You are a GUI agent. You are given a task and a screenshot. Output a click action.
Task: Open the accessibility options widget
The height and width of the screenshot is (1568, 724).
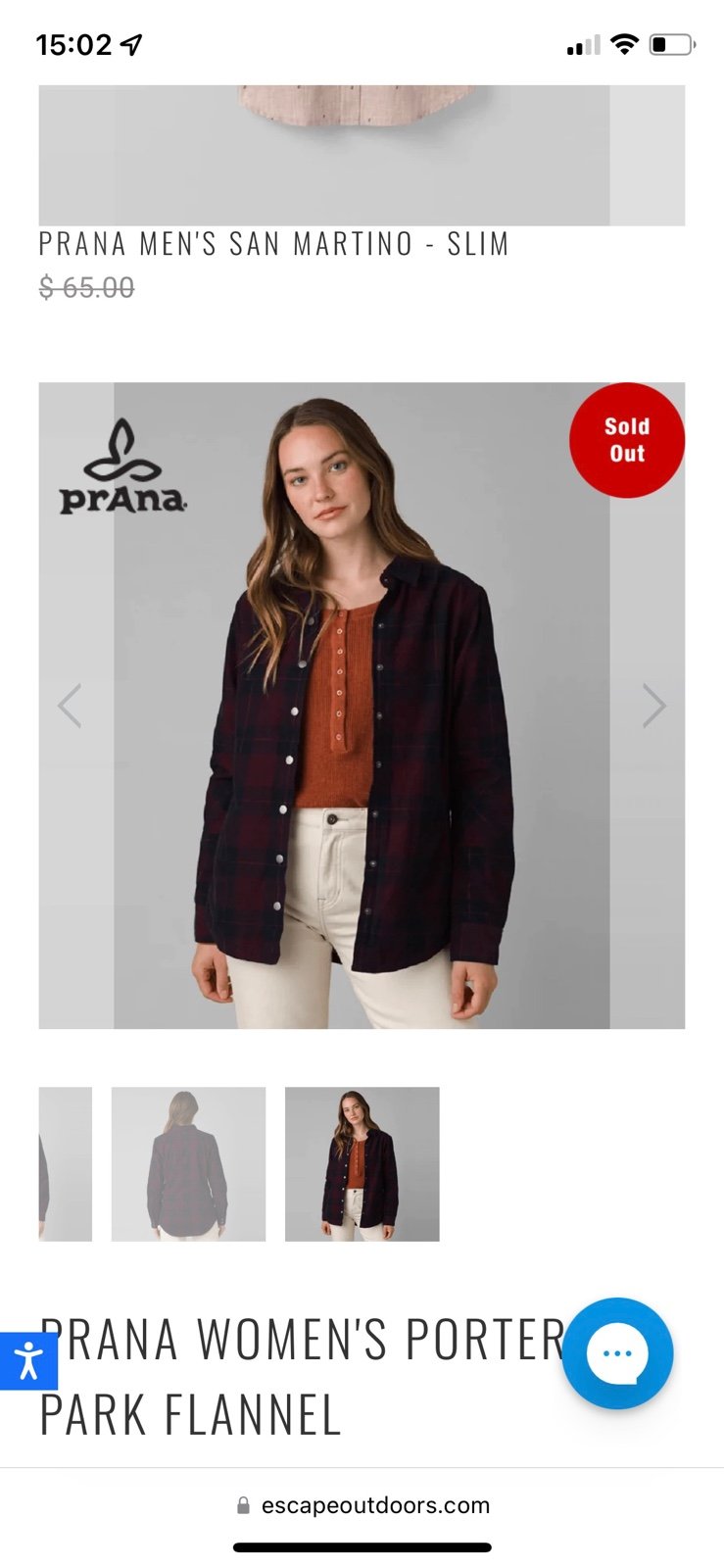coord(28,1360)
